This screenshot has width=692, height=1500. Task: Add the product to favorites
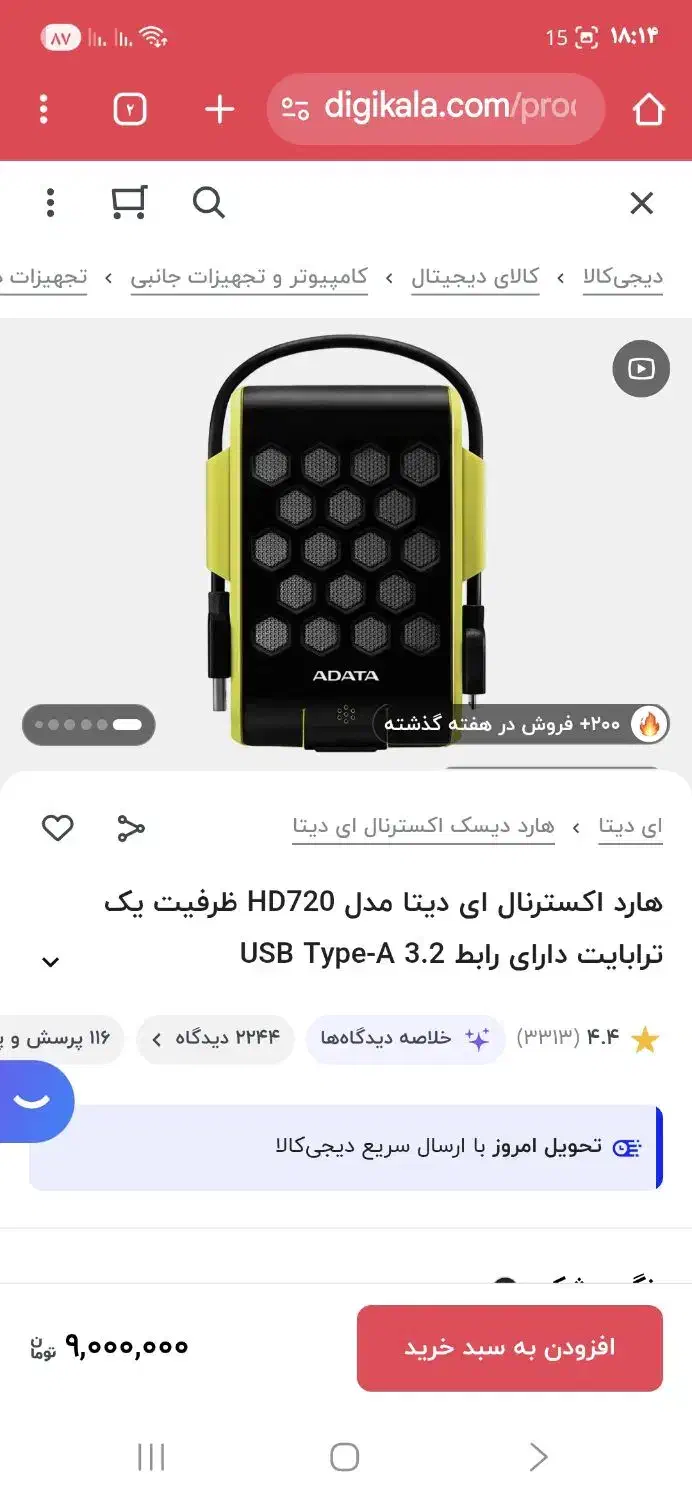(x=57, y=828)
